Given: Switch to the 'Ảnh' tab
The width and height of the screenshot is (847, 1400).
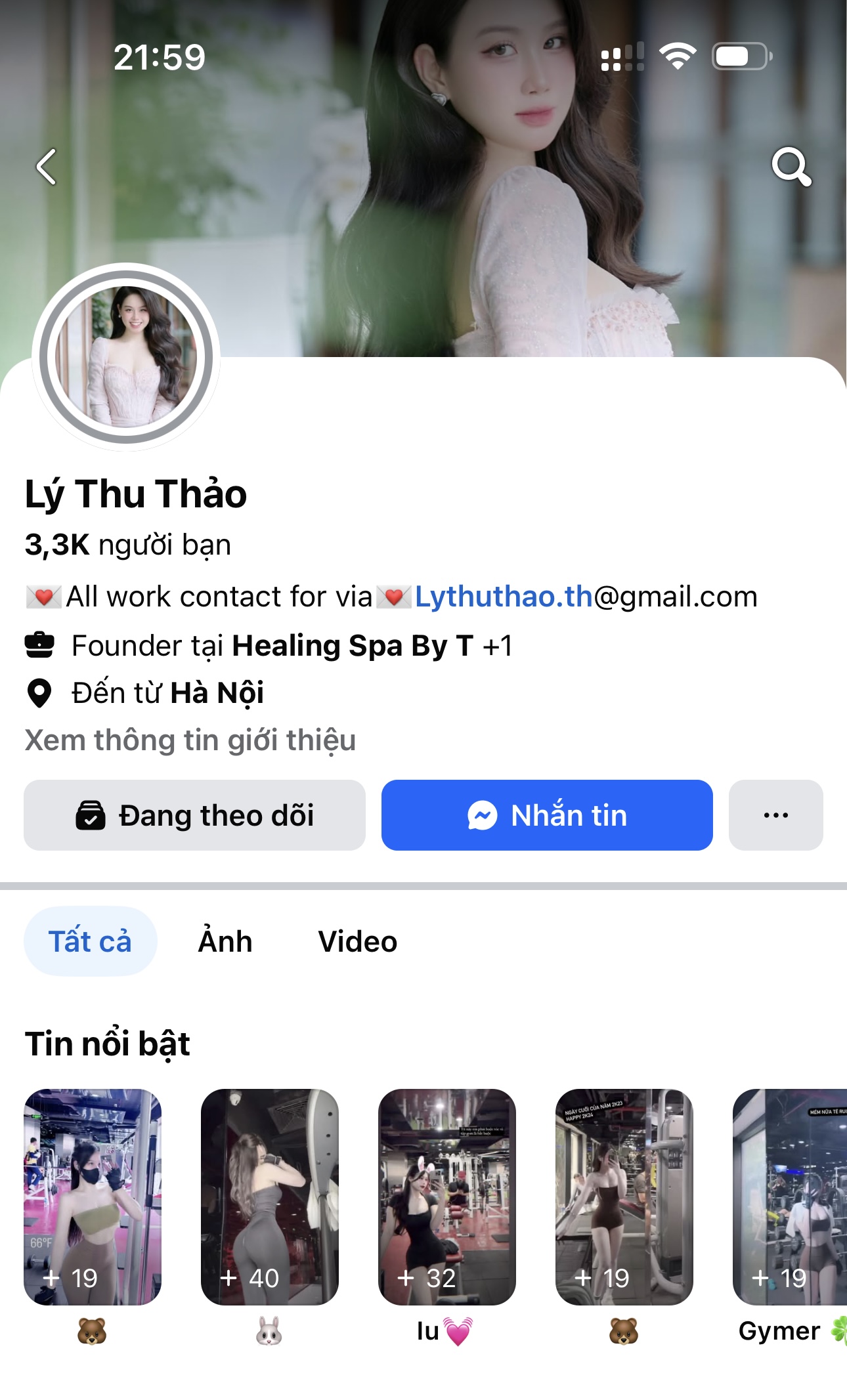Looking at the screenshot, I should pyautogui.click(x=225, y=941).
